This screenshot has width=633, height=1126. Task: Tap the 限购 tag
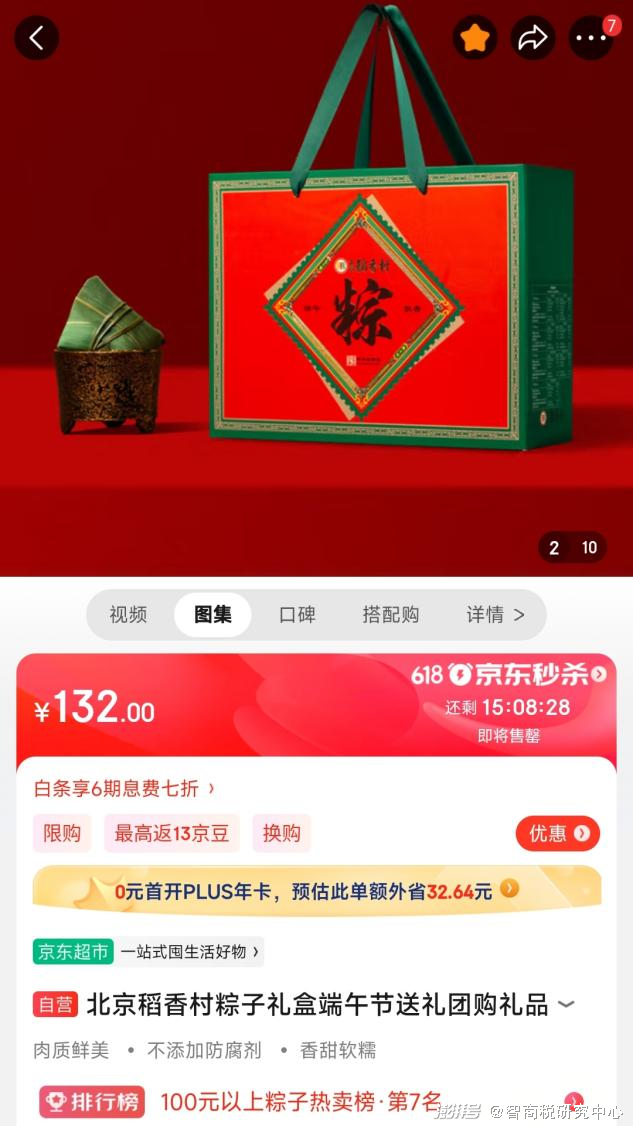[62, 833]
